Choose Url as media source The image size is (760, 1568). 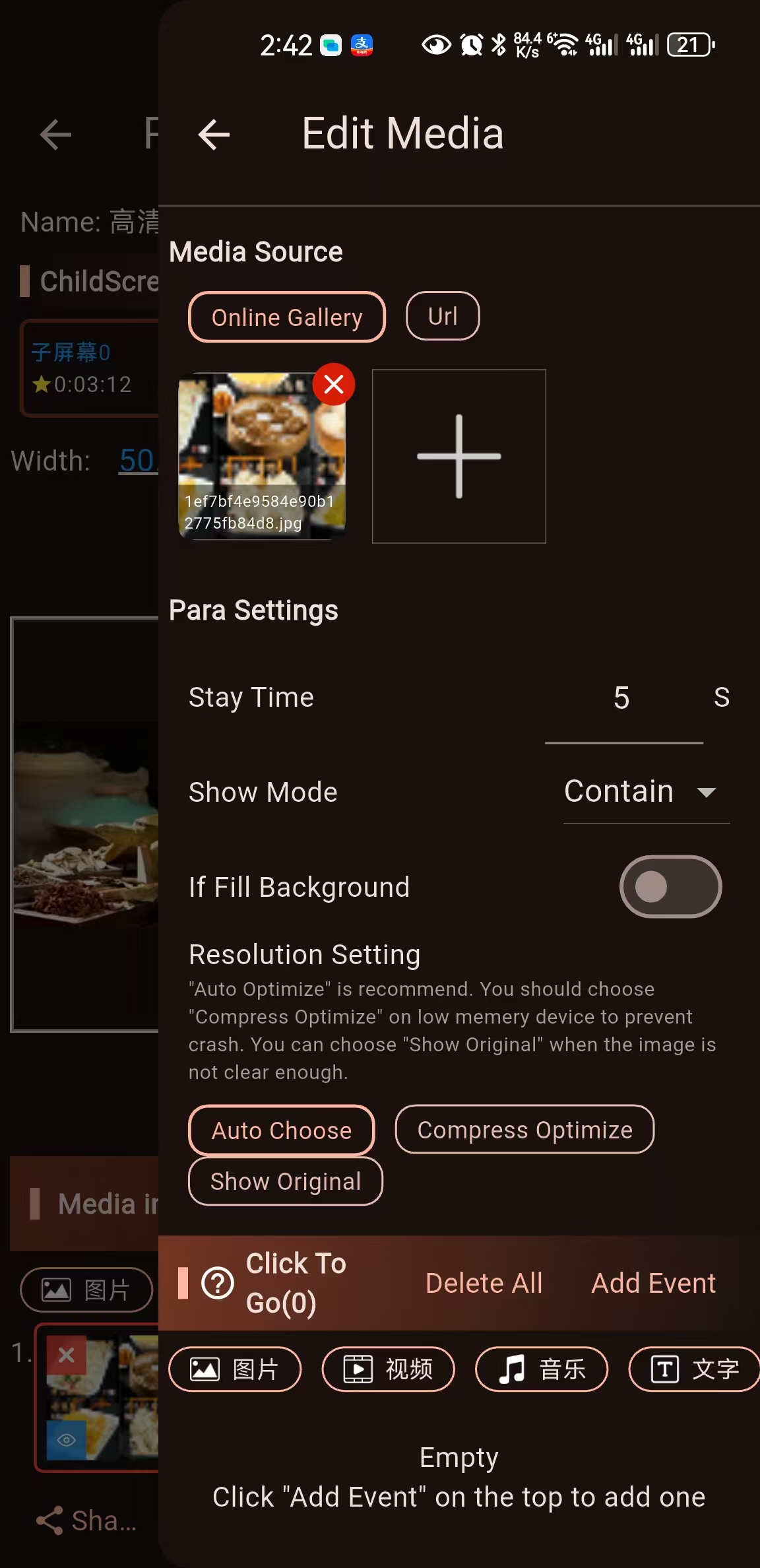click(x=443, y=316)
